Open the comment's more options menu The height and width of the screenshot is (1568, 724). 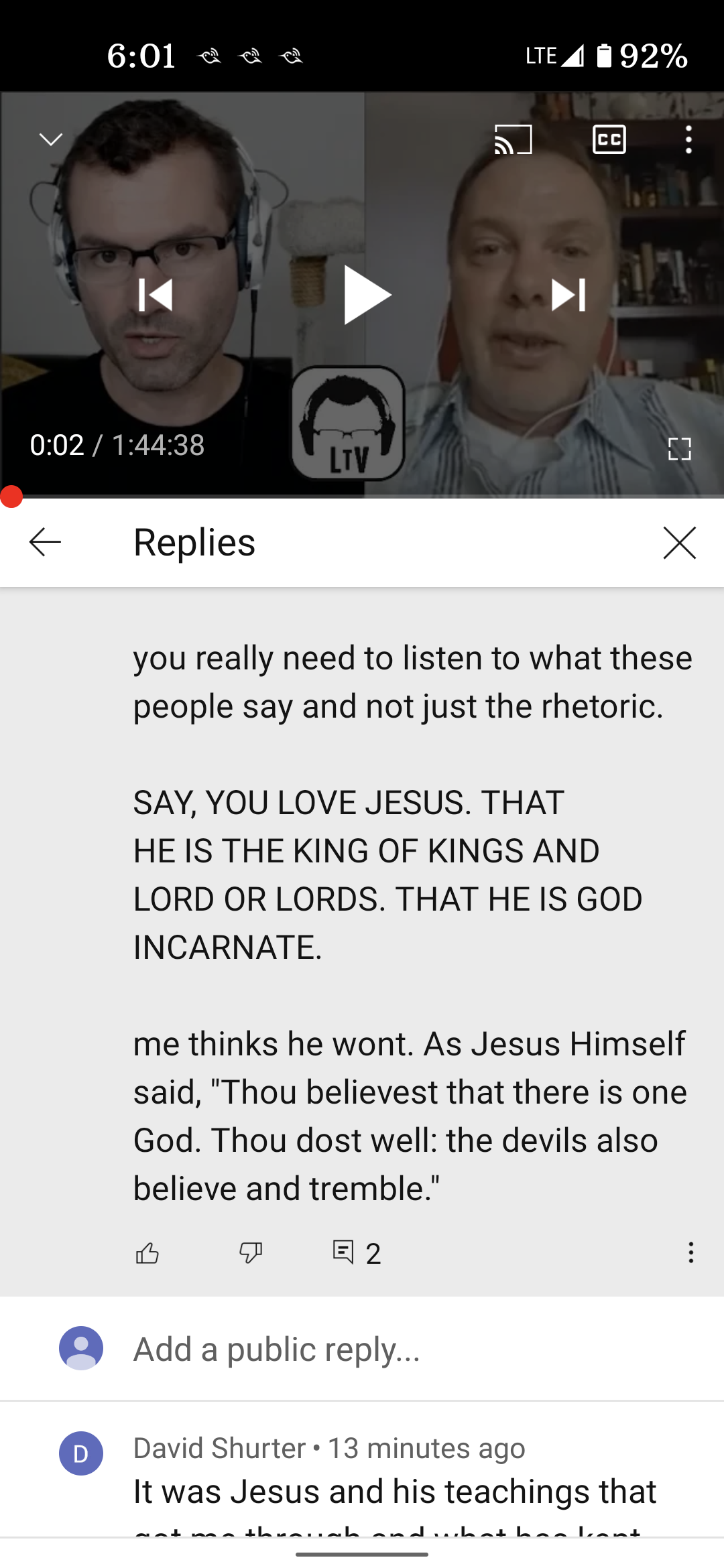click(690, 1252)
